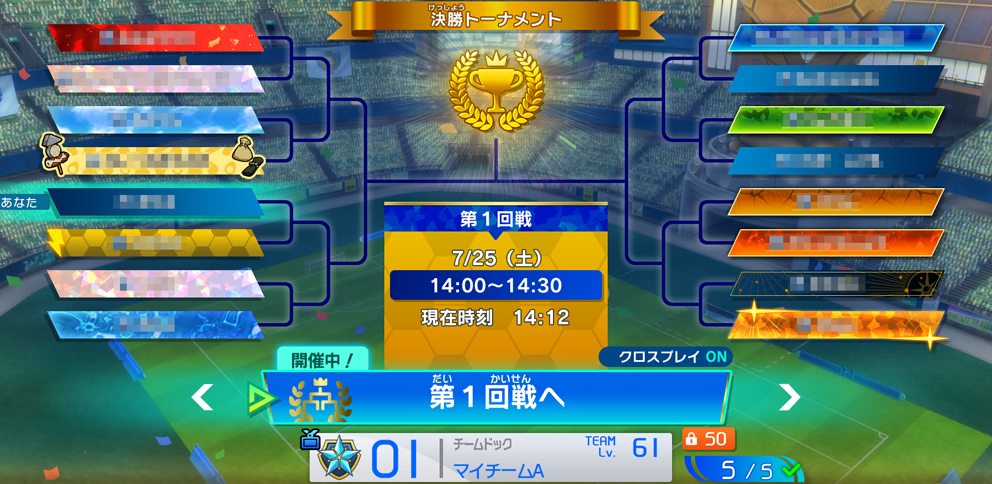Go to the next option with the right arrow
The width and height of the screenshot is (992, 484).
[x=790, y=397]
